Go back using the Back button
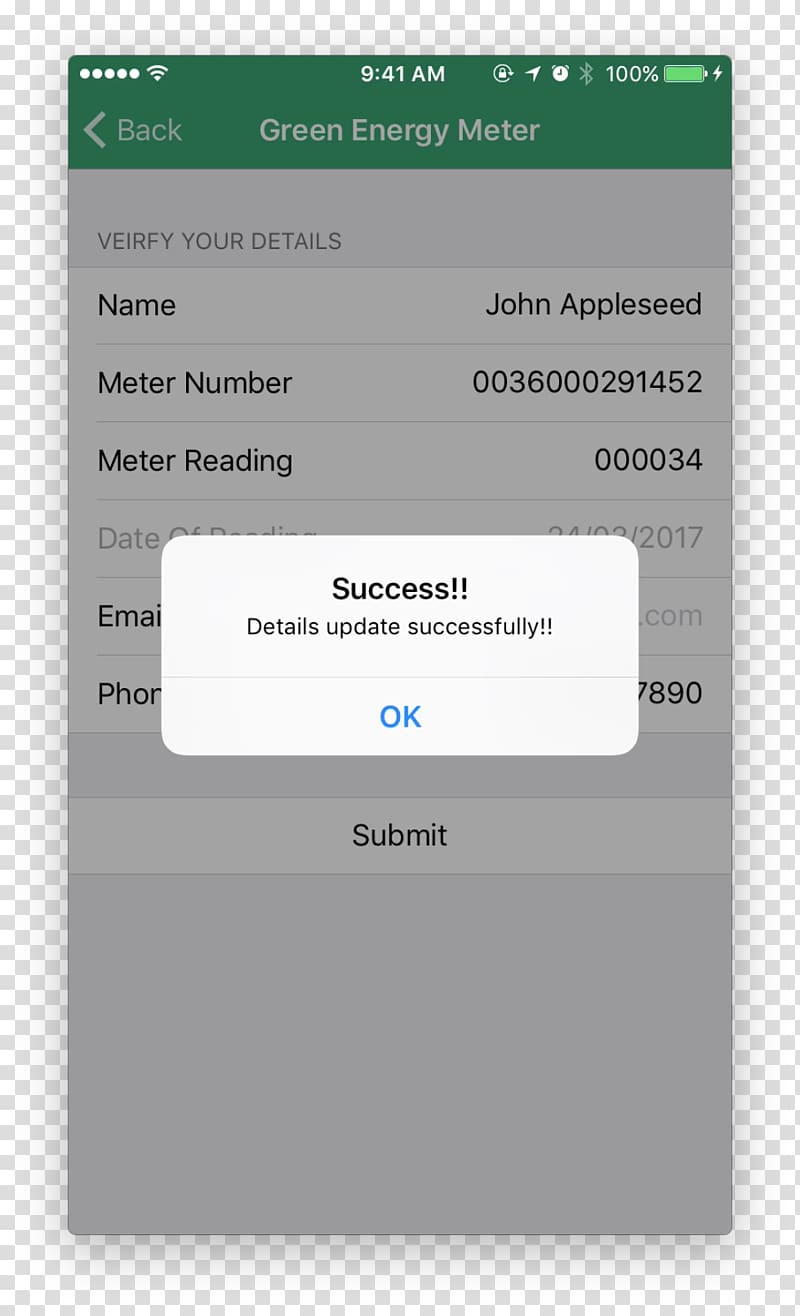The height and width of the screenshot is (1316, 800). 133,130
